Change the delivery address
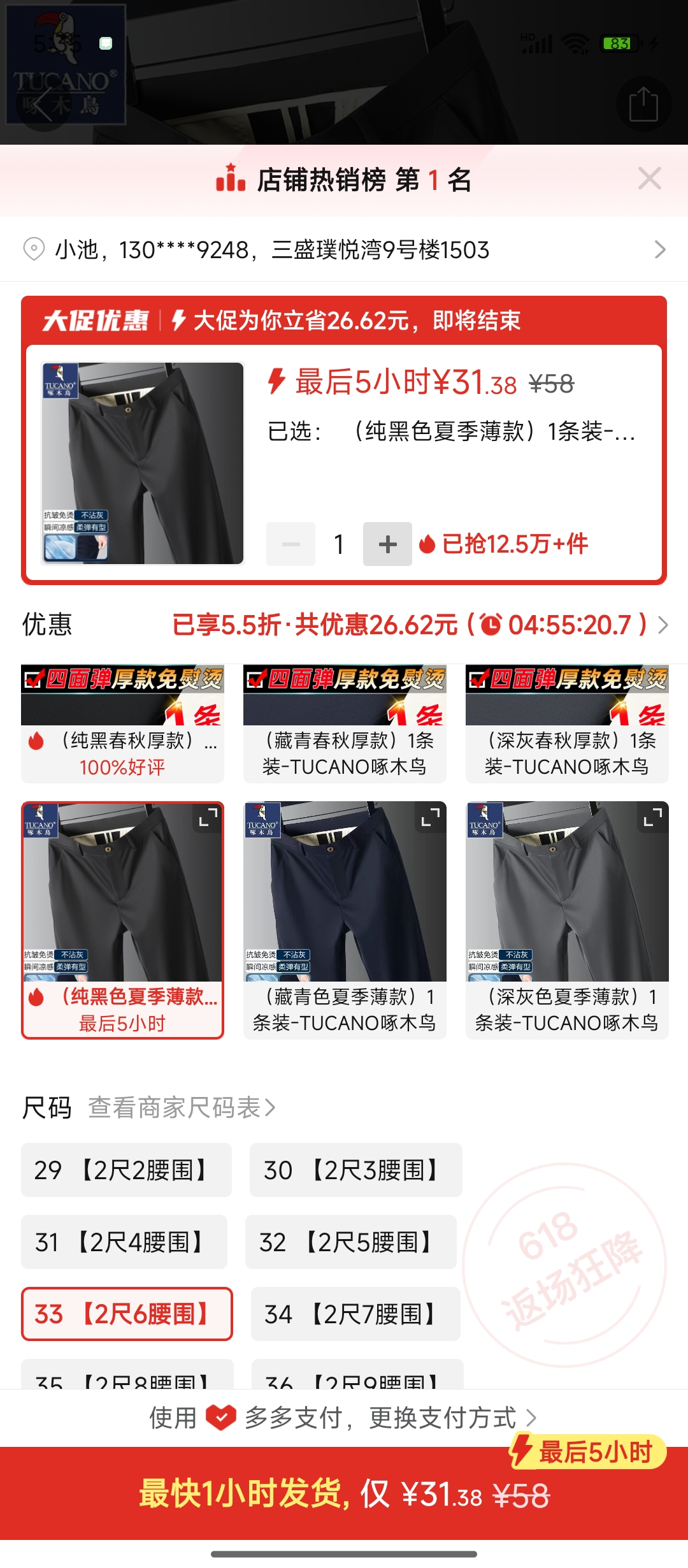The image size is (688, 1568). tap(344, 249)
